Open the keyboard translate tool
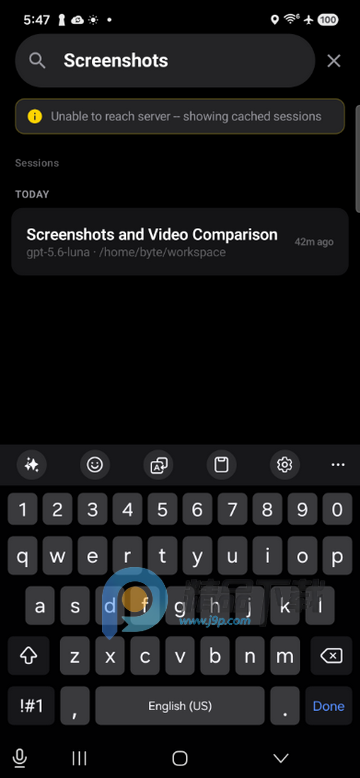 (x=158, y=464)
